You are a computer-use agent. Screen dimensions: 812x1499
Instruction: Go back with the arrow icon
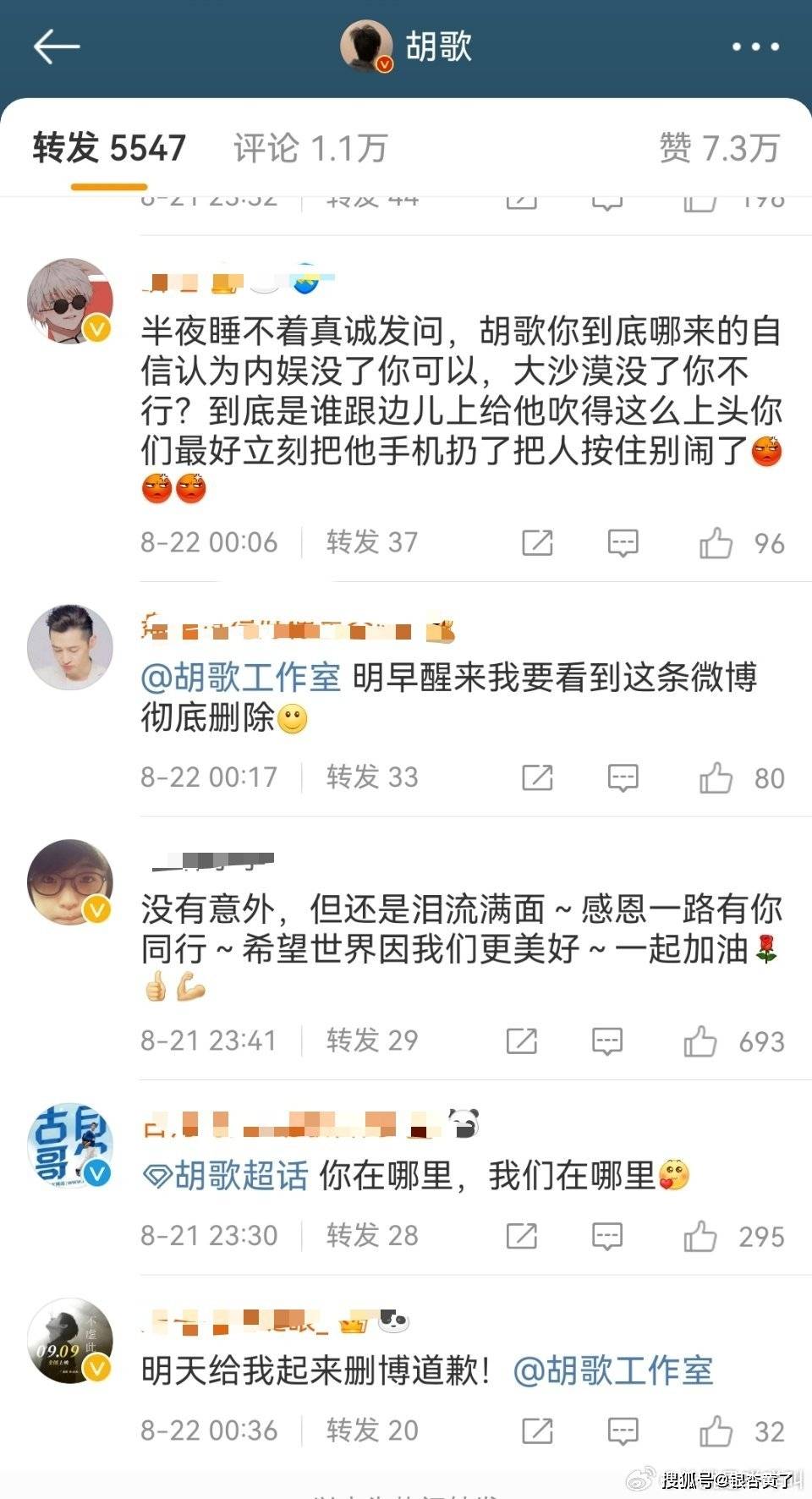(56, 47)
